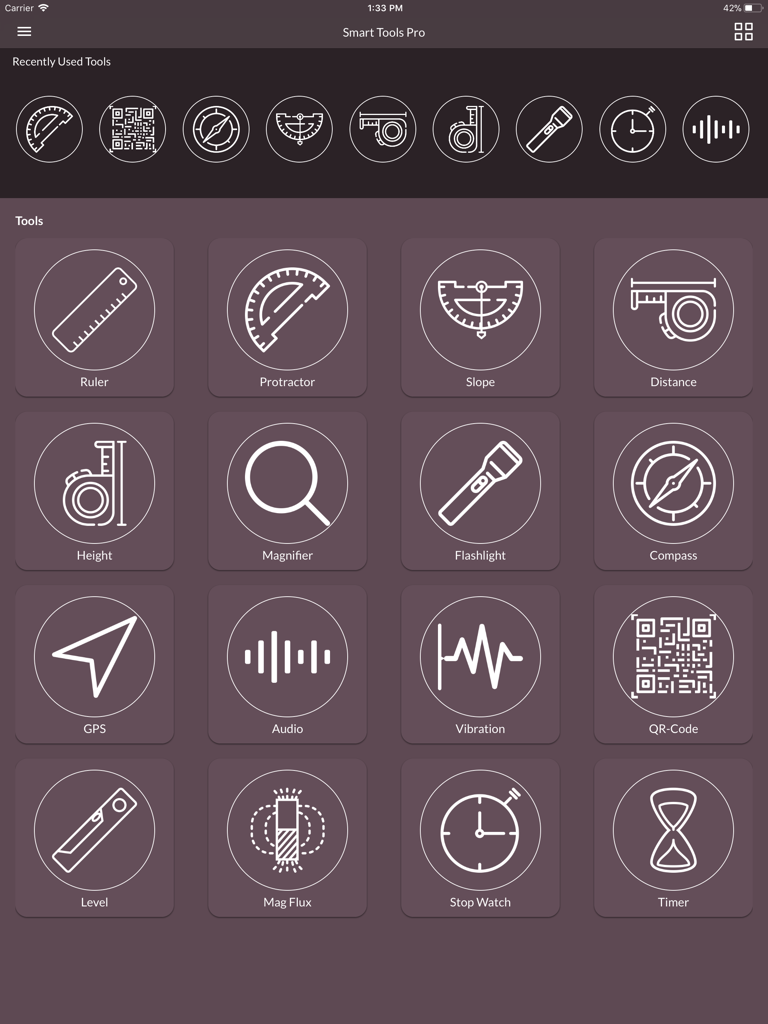This screenshot has width=768, height=1024.
Task: Open the Mag Flux detector
Action: point(287,829)
